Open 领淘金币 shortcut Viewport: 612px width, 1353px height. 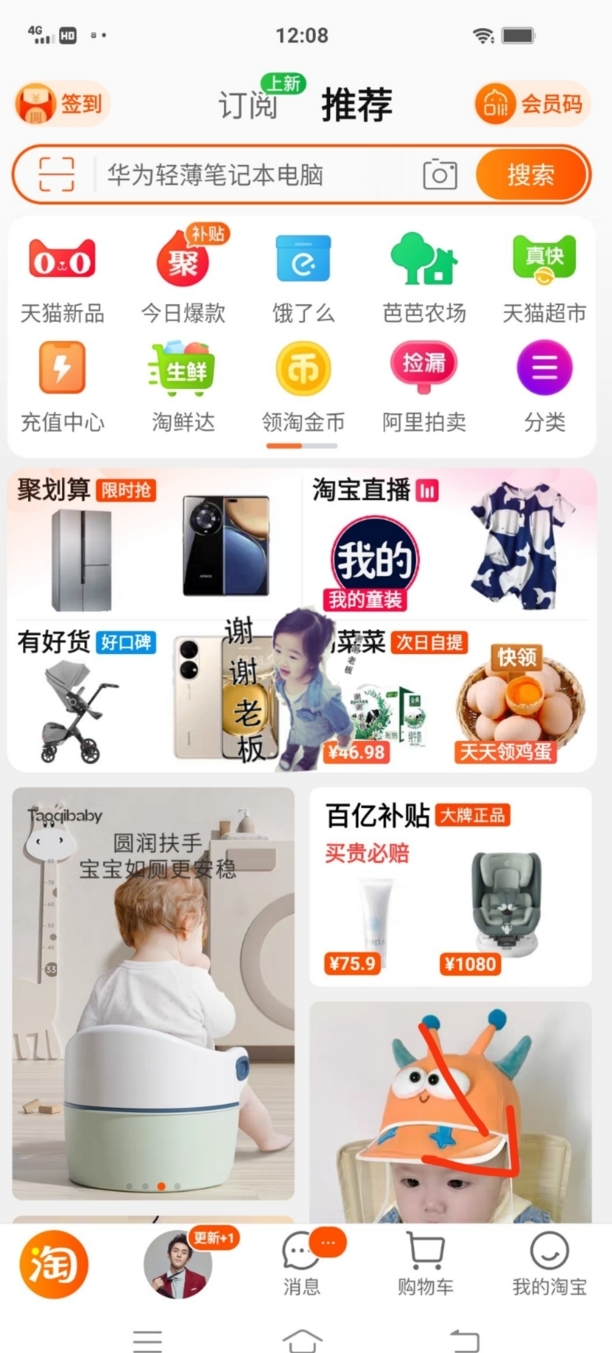(x=303, y=386)
